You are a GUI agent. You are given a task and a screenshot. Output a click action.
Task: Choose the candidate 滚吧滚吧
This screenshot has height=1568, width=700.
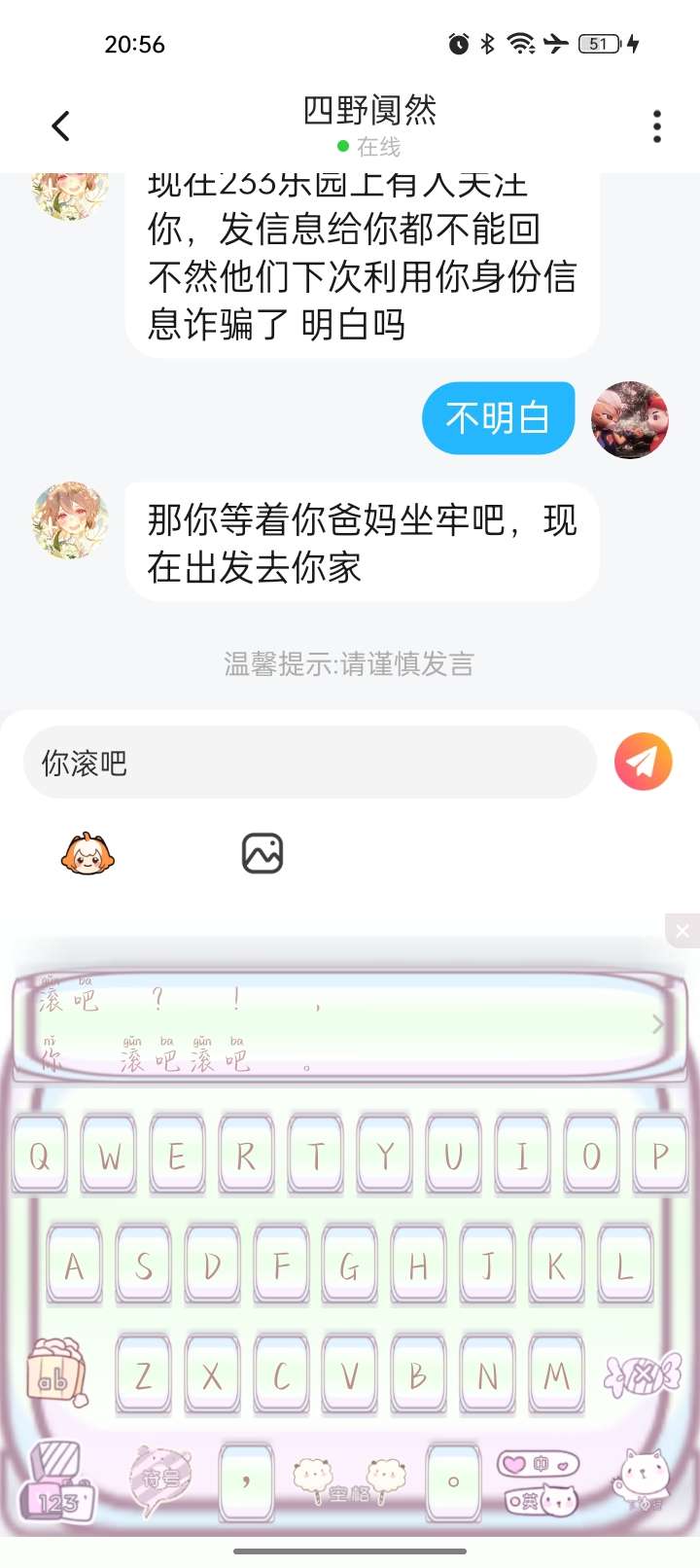pyautogui.click(x=185, y=1058)
